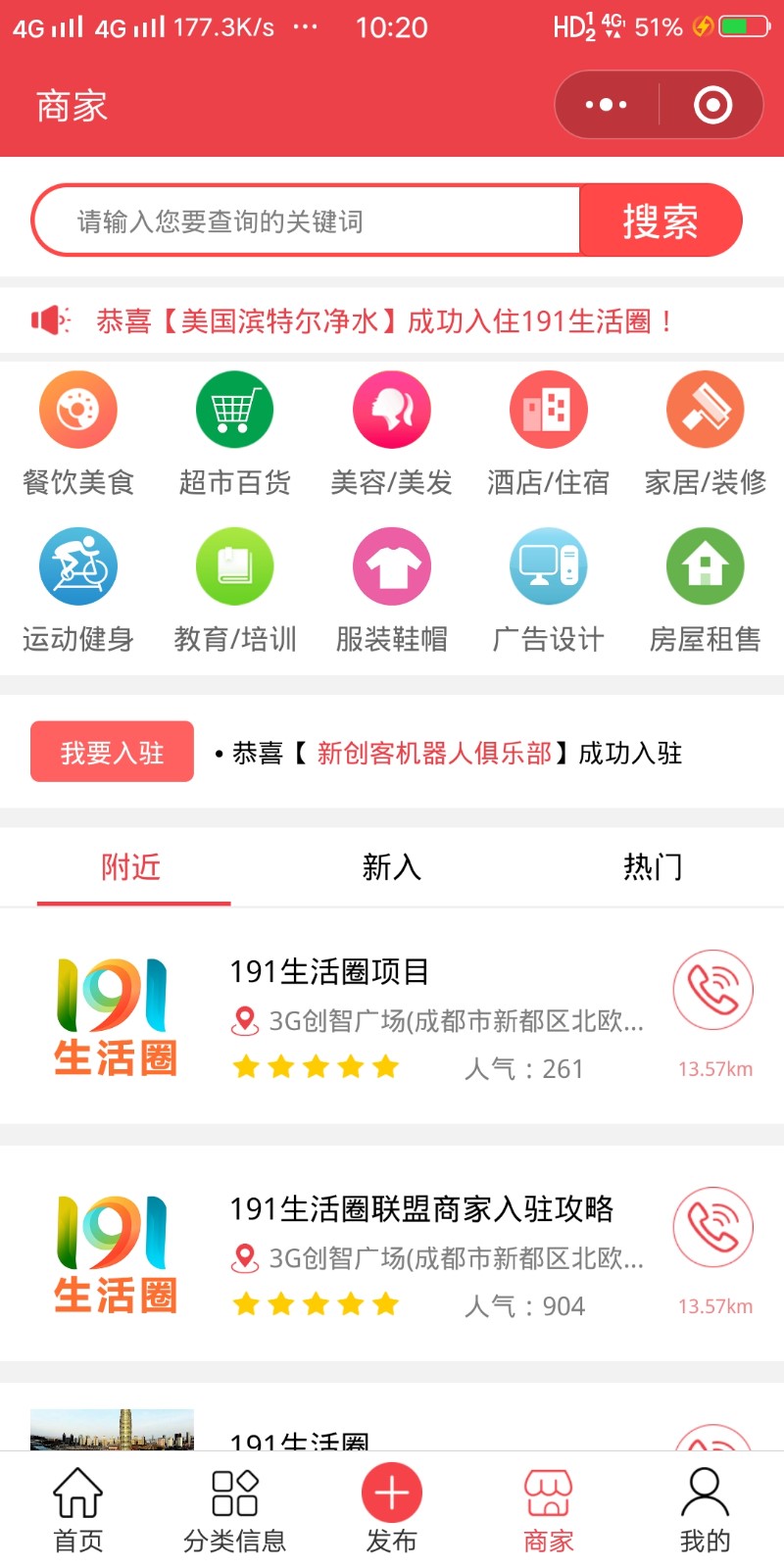784x1568 pixels.
Task: Call the 191生活圈联盟商家入驻攻略 merchant
Action: coord(712,1227)
